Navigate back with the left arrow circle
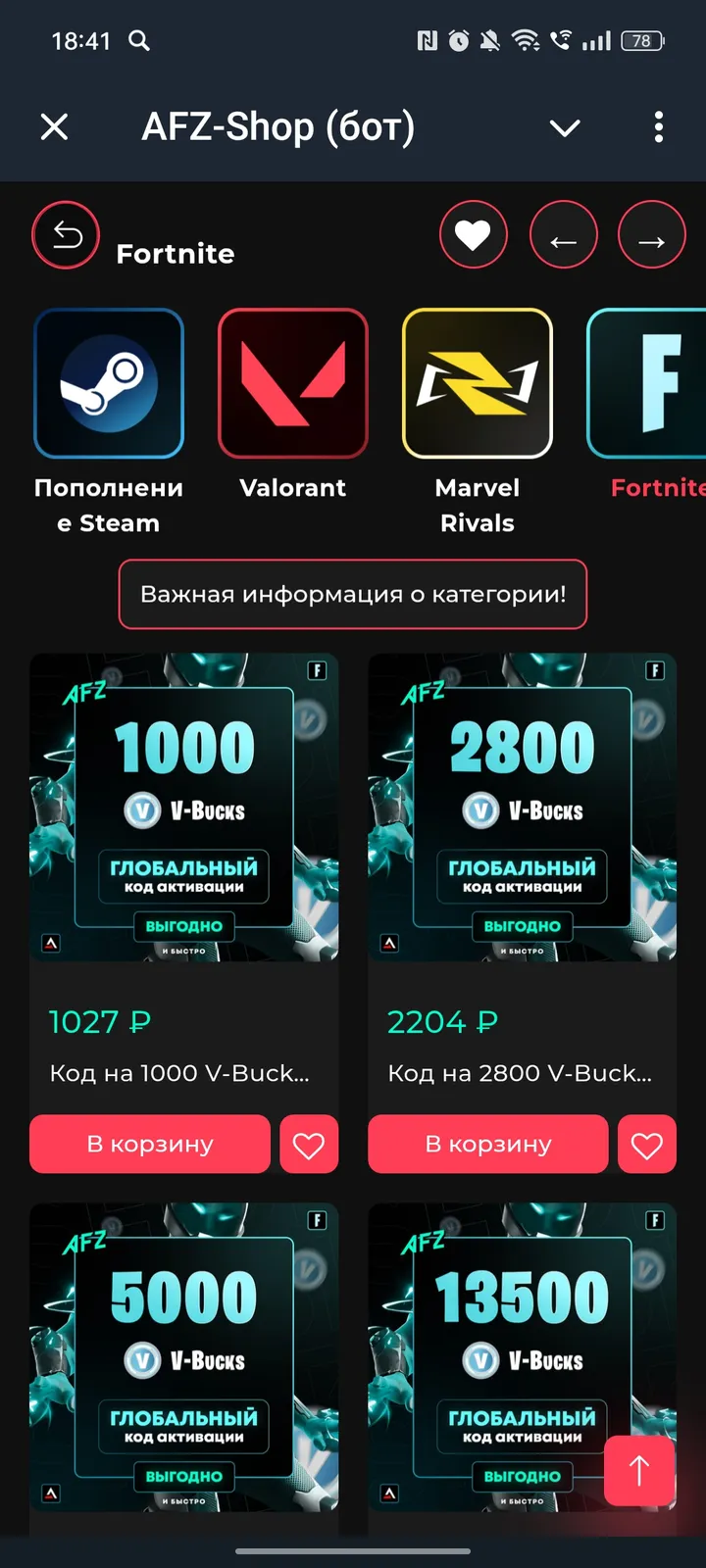The image size is (706, 1568). pyautogui.click(x=564, y=235)
